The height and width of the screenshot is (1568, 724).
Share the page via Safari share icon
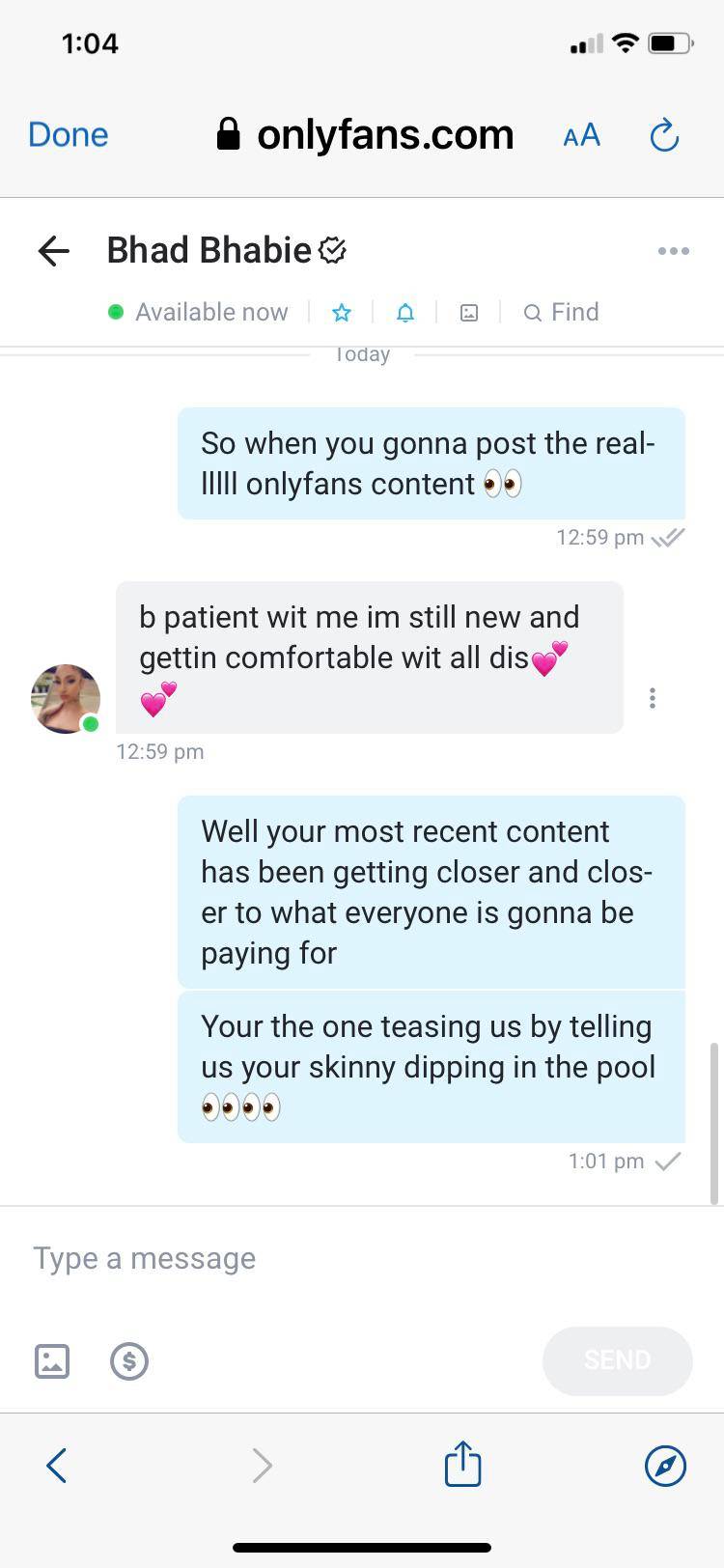pos(462,1464)
